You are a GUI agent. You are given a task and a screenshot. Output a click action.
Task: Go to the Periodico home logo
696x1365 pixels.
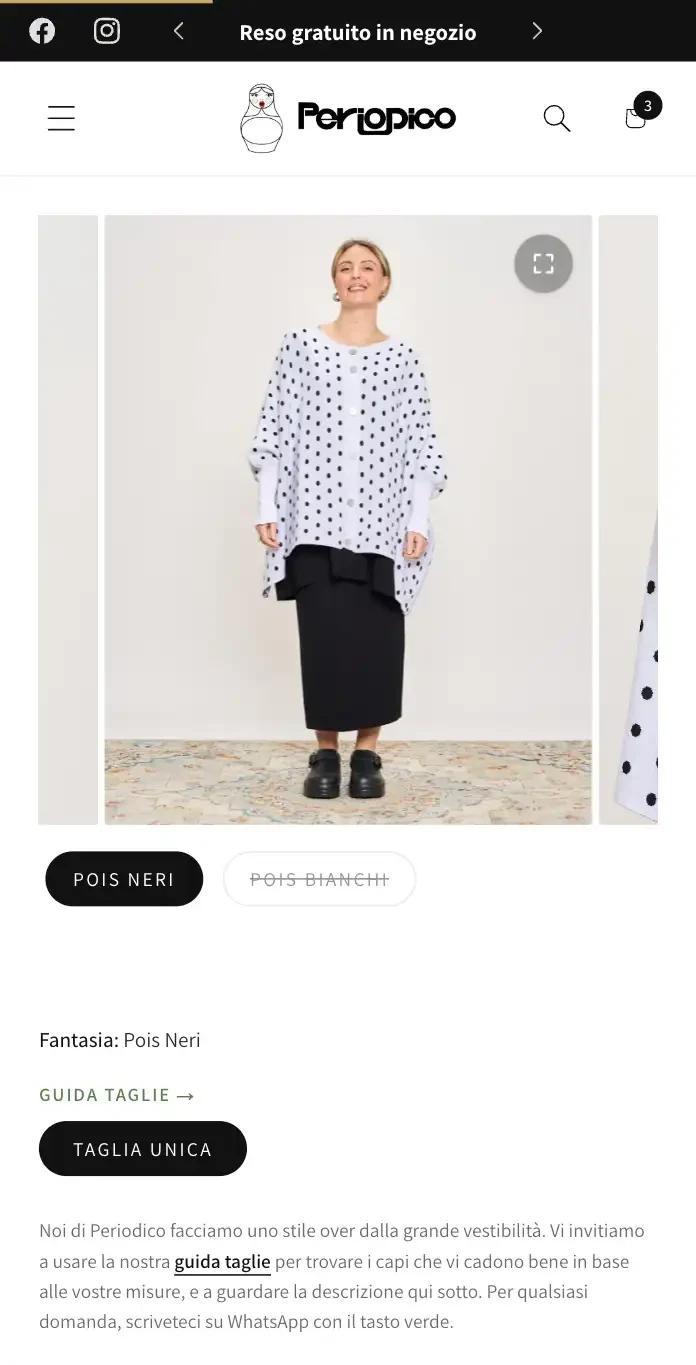pos(347,118)
